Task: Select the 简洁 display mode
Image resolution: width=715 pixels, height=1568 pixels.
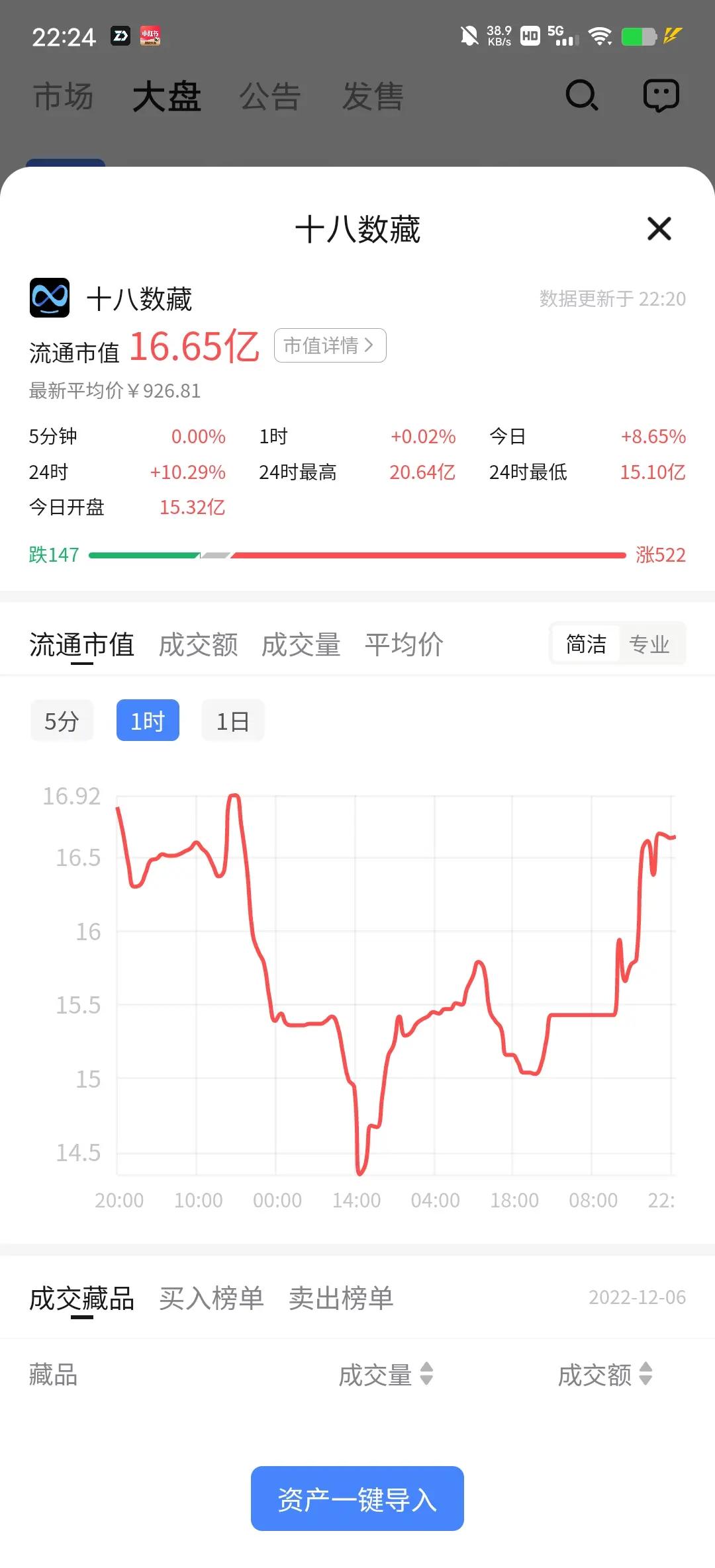Action: coord(585,644)
